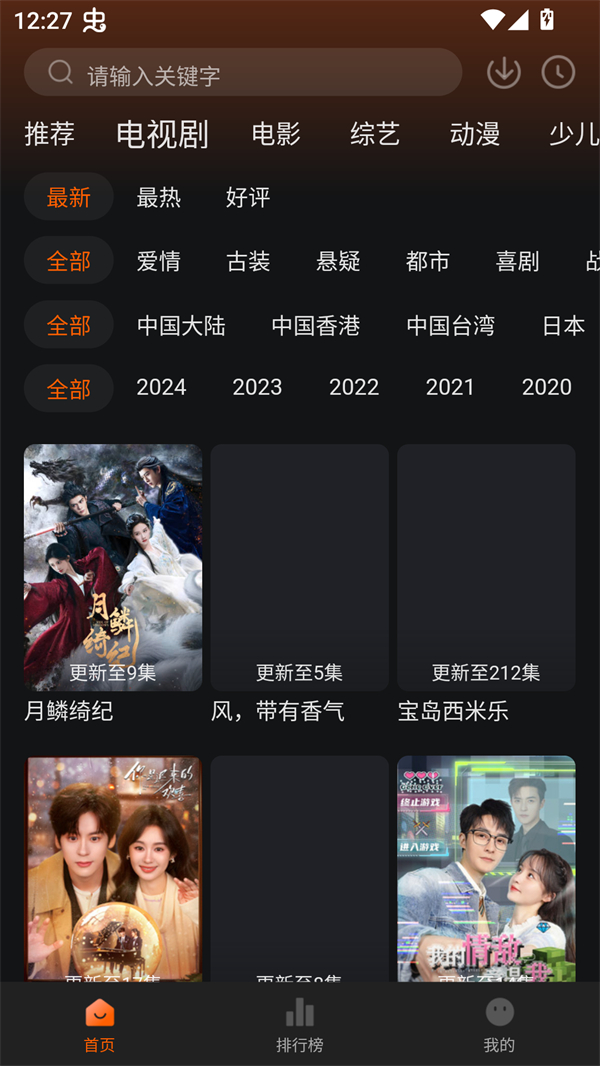Open the drama 月鳞绮纪
600x1066 pixels.
tap(113, 567)
